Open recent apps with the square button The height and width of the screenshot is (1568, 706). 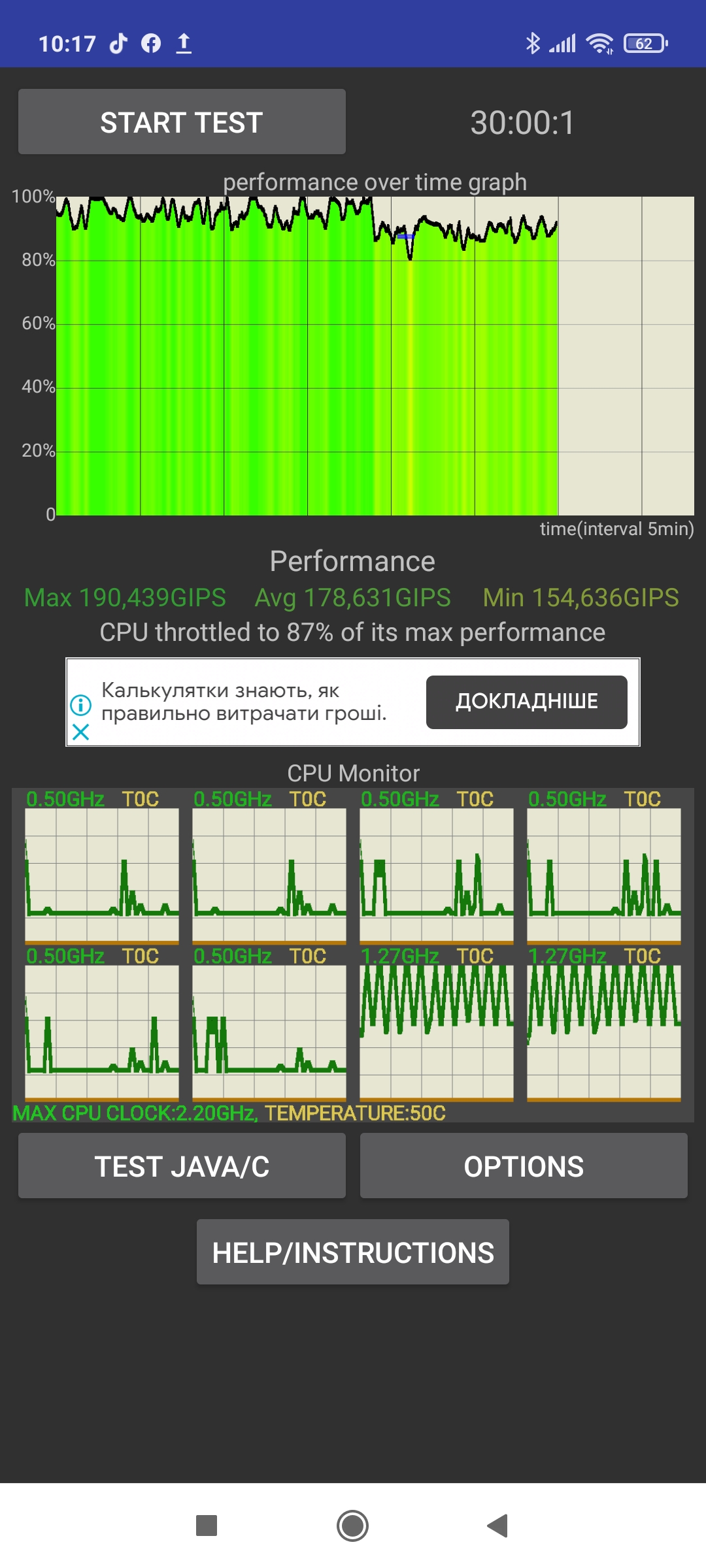pyautogui.click(x=207, y=1526)
